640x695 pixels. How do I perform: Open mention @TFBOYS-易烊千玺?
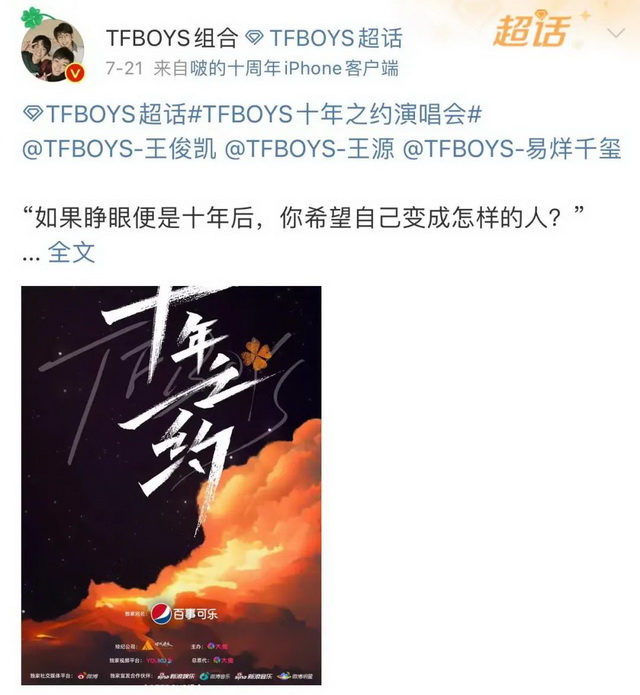click(x=510, y=150)
